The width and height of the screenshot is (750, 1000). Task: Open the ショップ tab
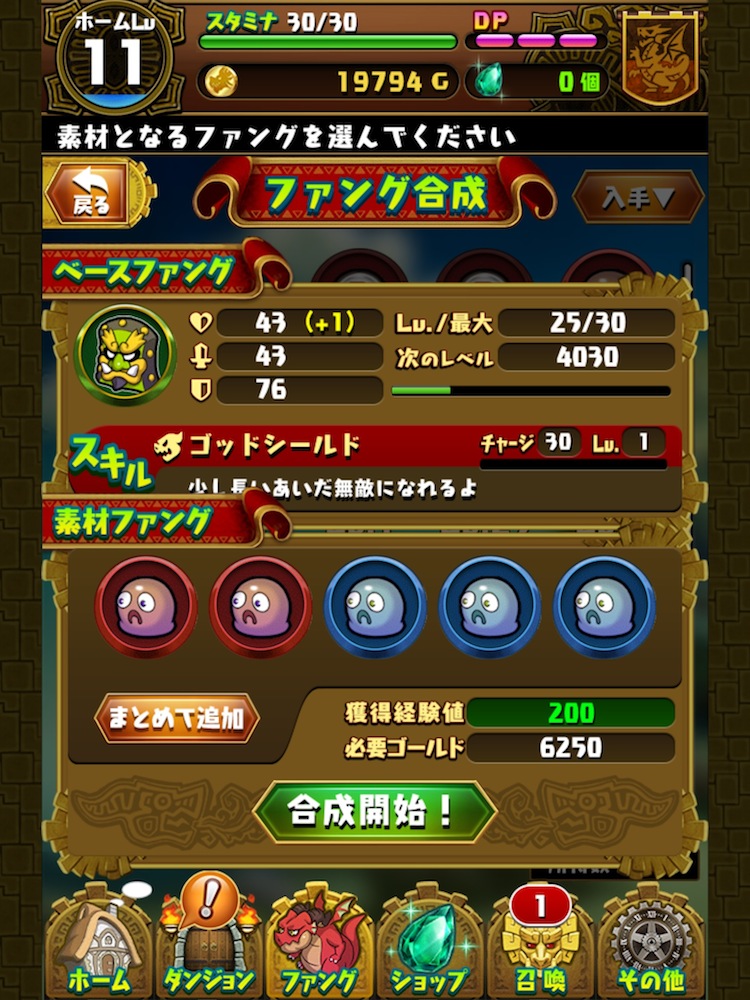click(x=430, y=945)
